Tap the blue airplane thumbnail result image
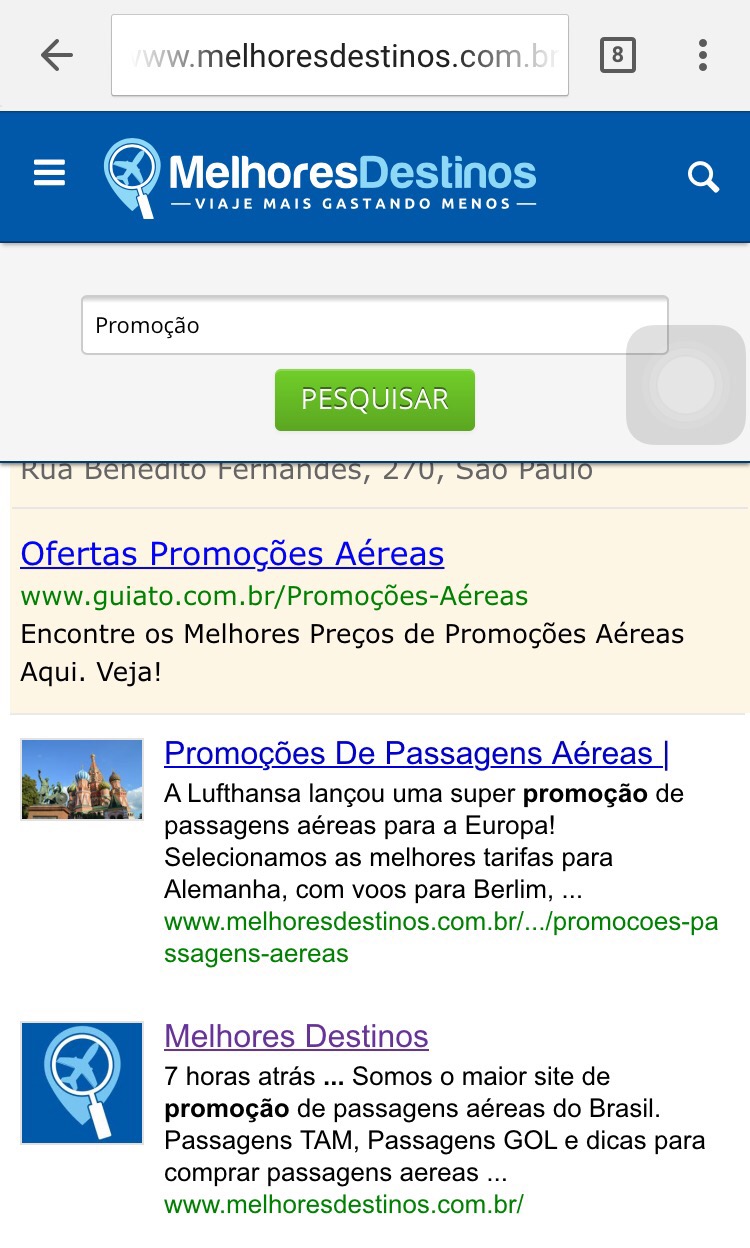Image resolution: width=750 pixels, height=1248 pixels. click(82, 1082)
